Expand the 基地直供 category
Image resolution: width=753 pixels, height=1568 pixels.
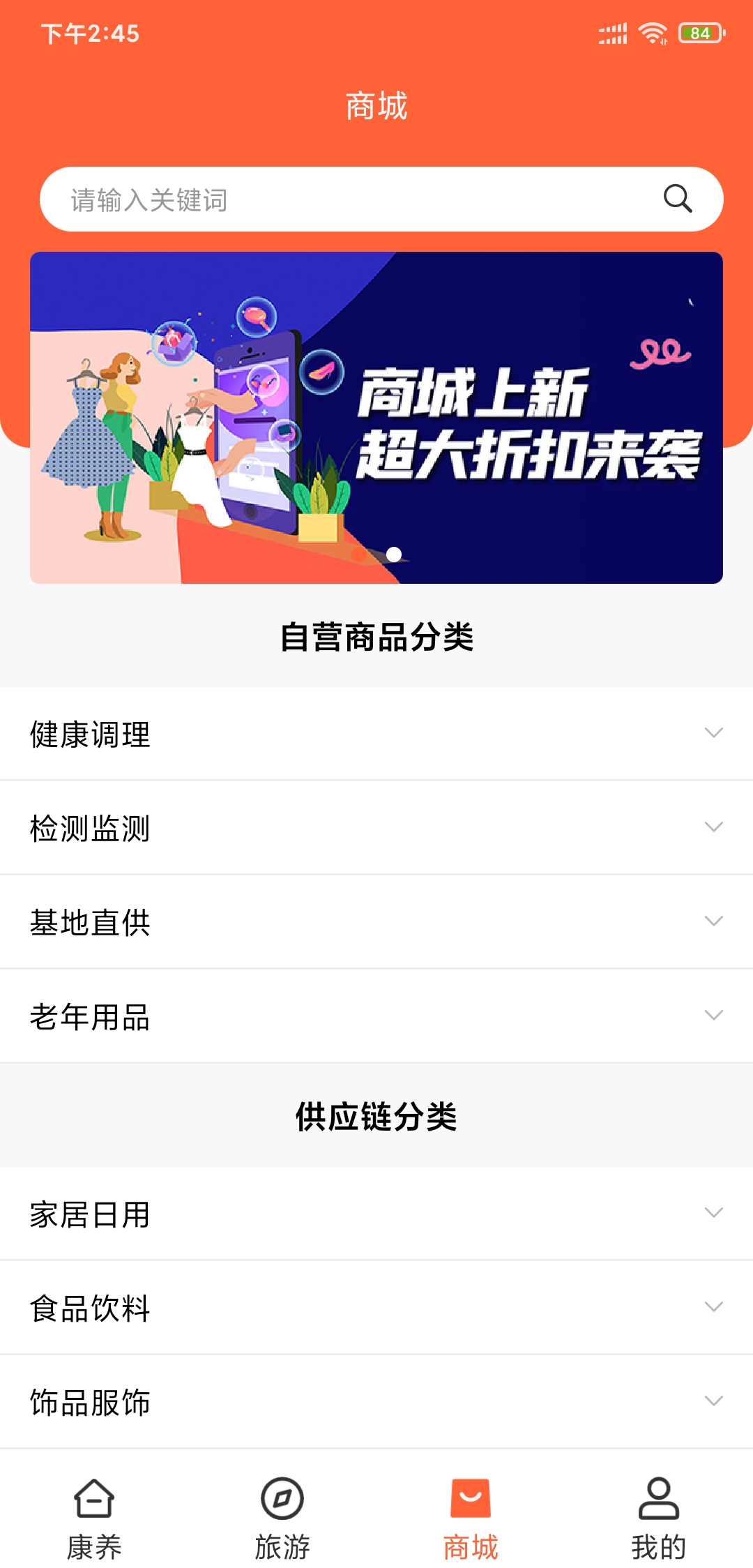376,922
